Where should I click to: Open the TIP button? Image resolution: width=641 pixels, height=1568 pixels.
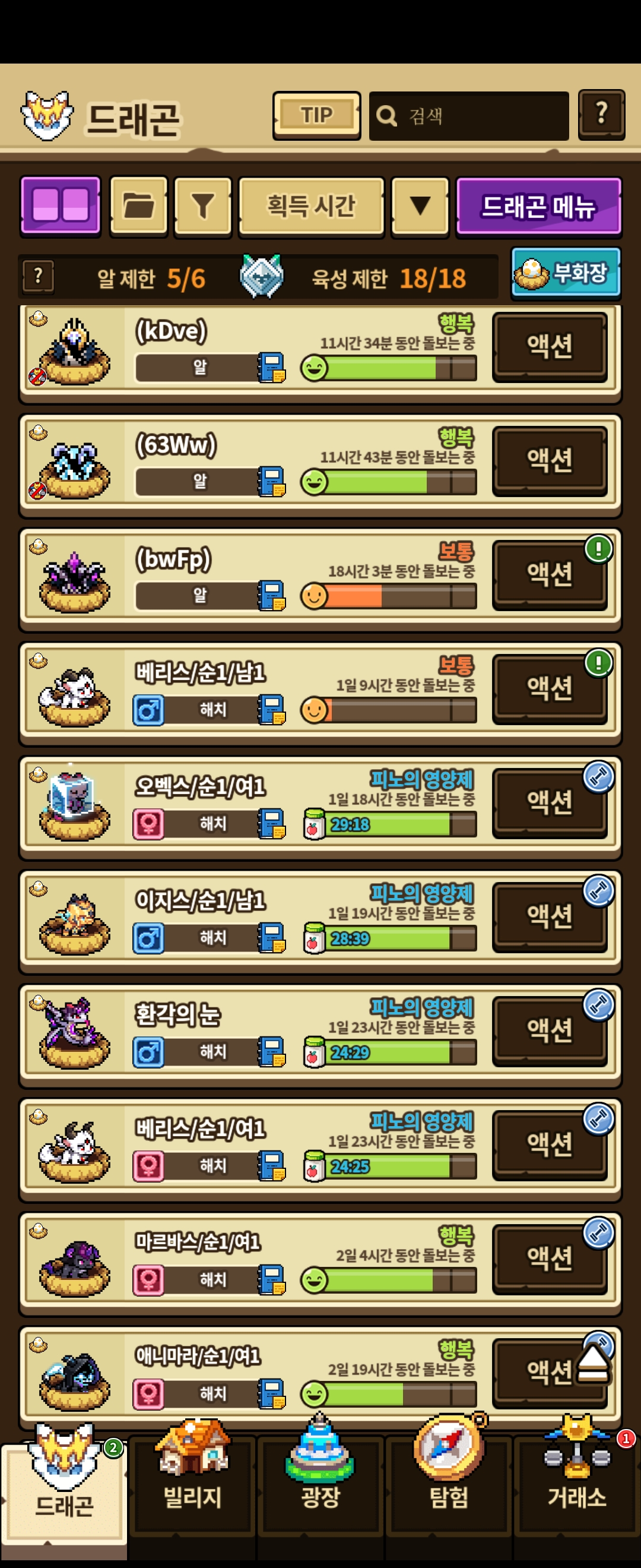pos(316,115)
